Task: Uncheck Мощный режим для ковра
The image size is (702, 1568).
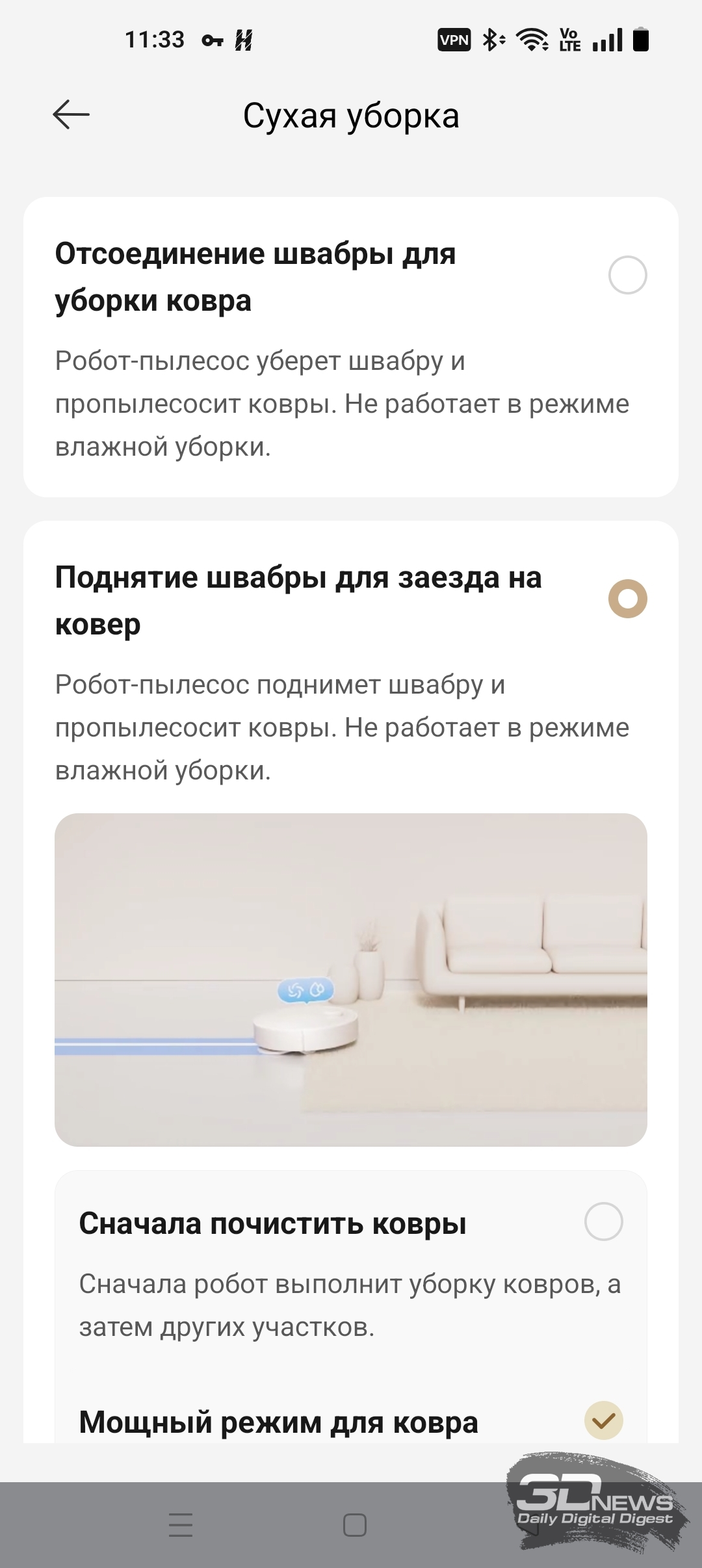Action: click(603, 1420)
